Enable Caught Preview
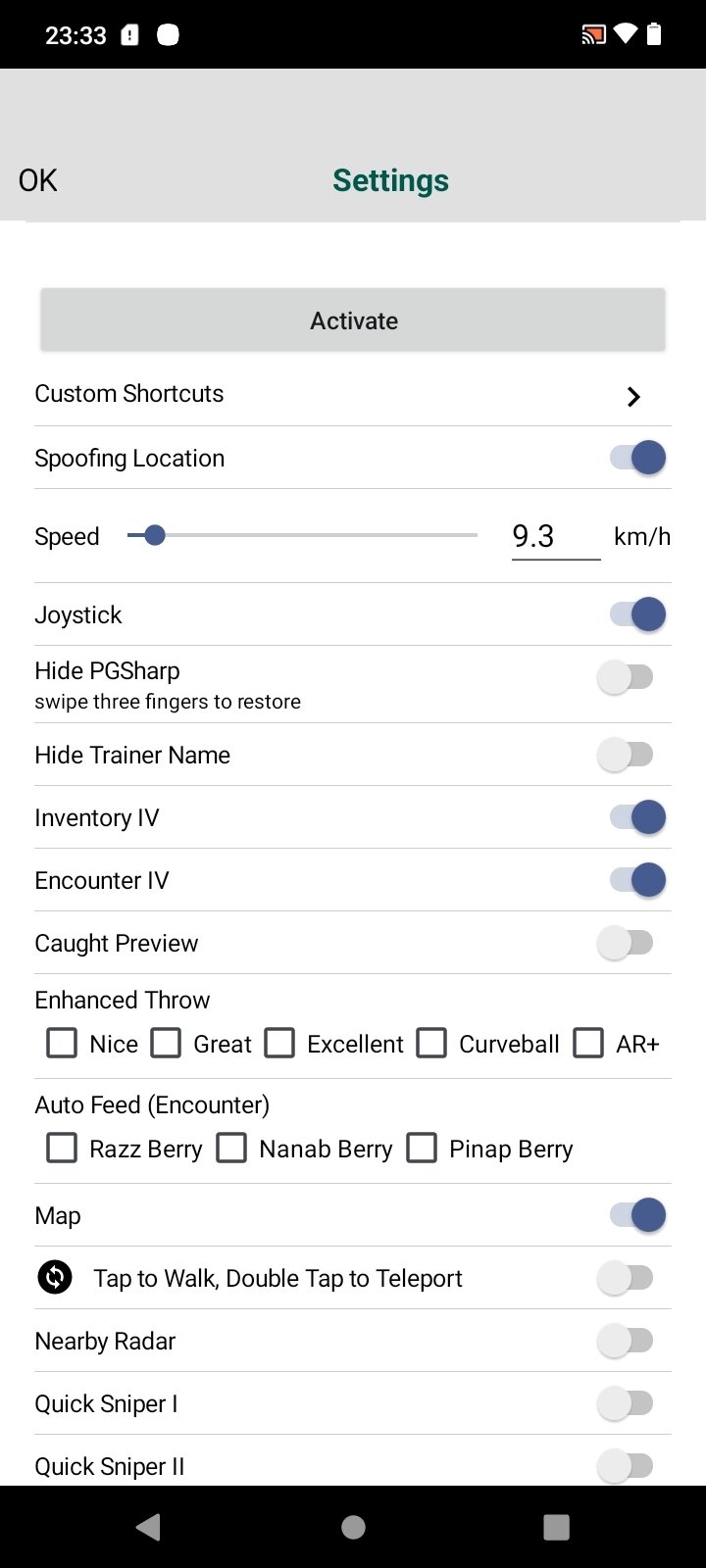706x1568 pixels. coord(626,943)
